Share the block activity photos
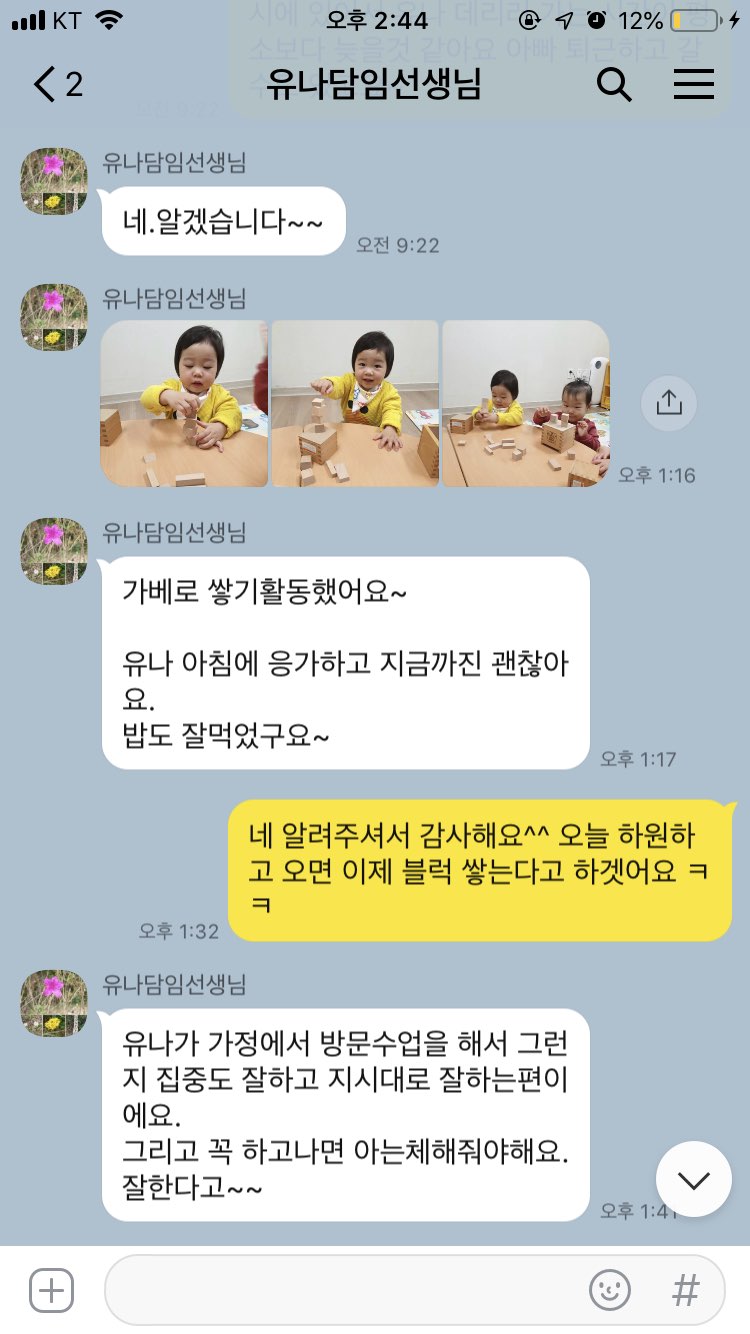Image resolution: width=750 pixels, height=1334 pixels. tap(669, 403)
